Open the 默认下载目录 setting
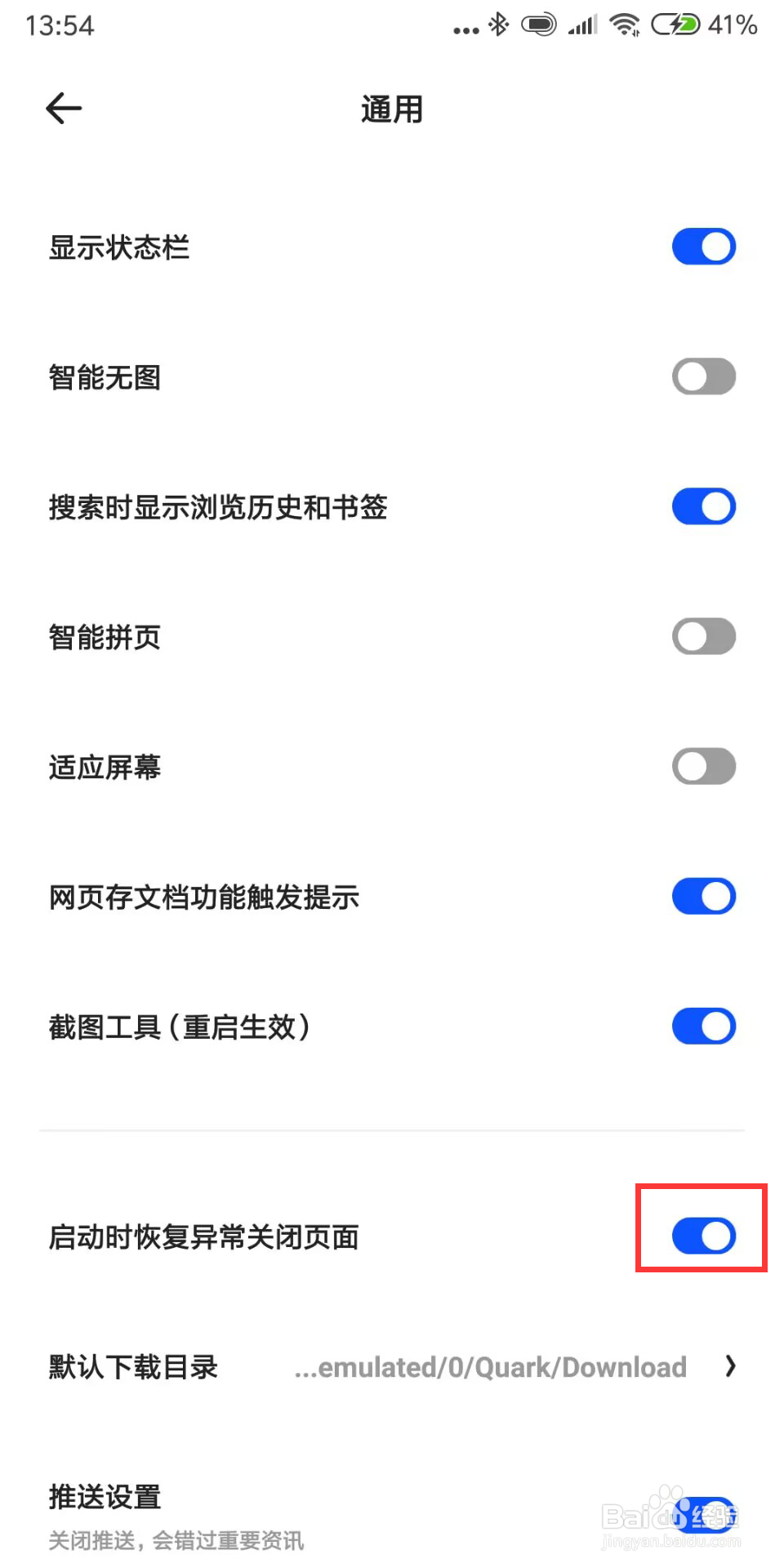The height and width of the screenshot is (1568, 784). [x=392, y=1366]
